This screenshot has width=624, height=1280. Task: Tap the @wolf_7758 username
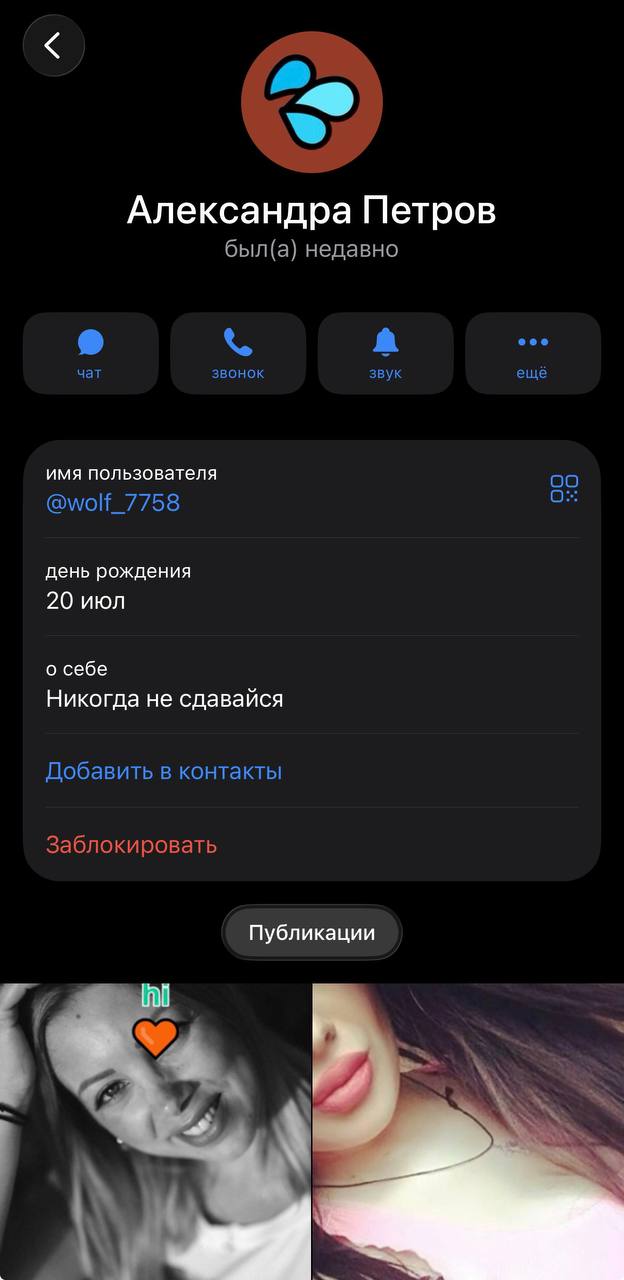pyautogui.click(x=113, y=502)
